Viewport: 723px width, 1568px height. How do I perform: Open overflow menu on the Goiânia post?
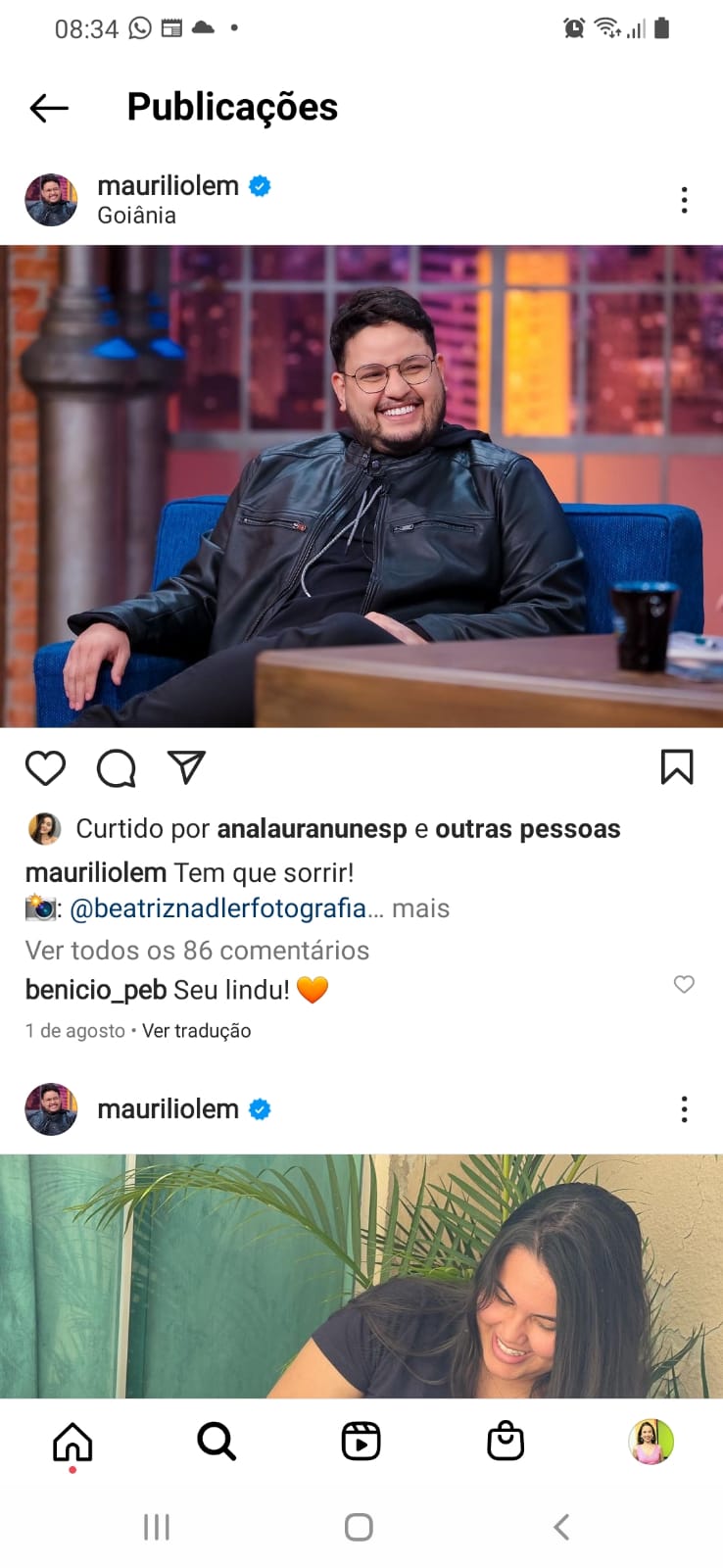684,200
